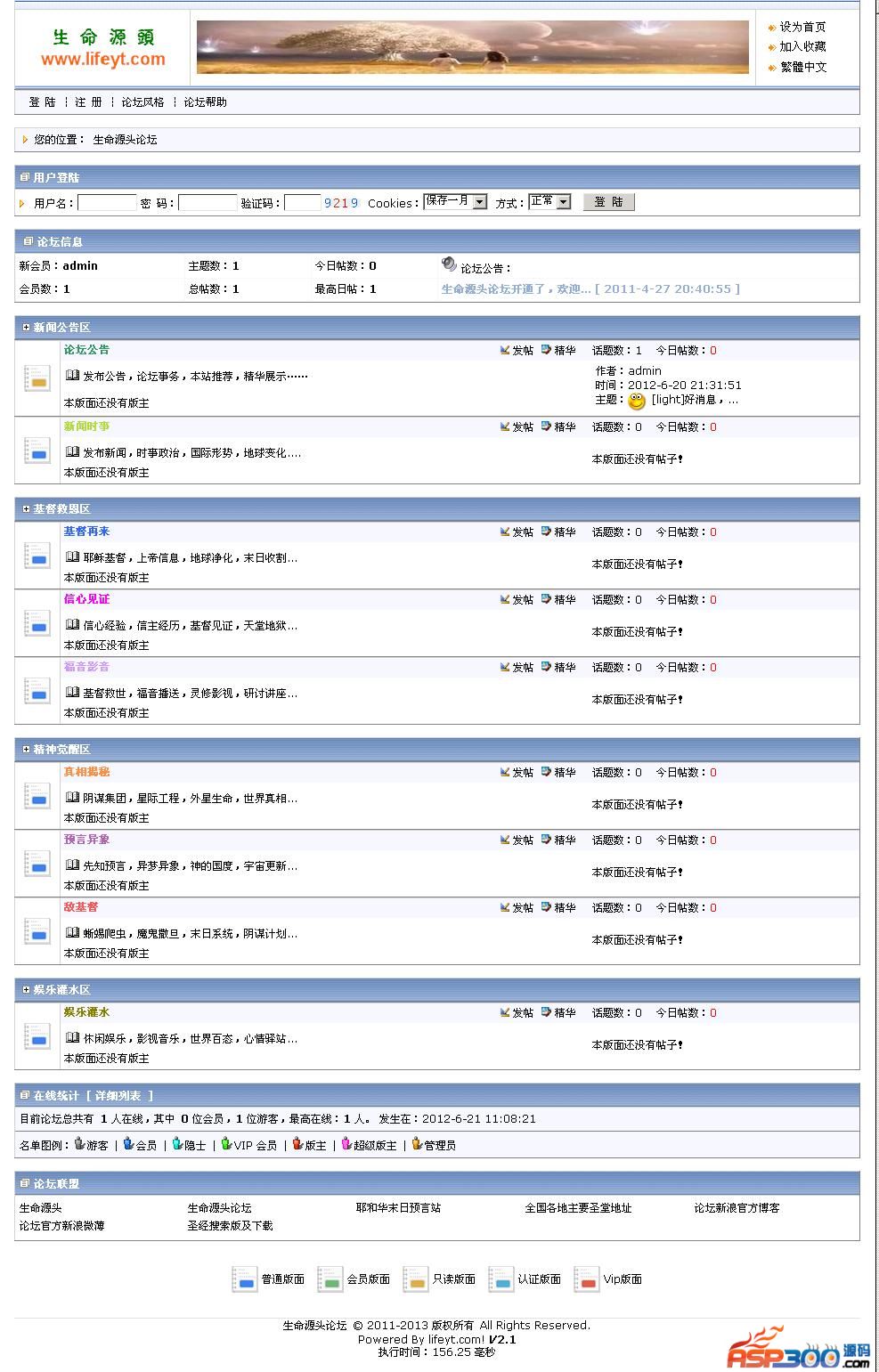The image size is (879, 1372).
Task: Focus the 密码 input field
Action: coord(208,203)
